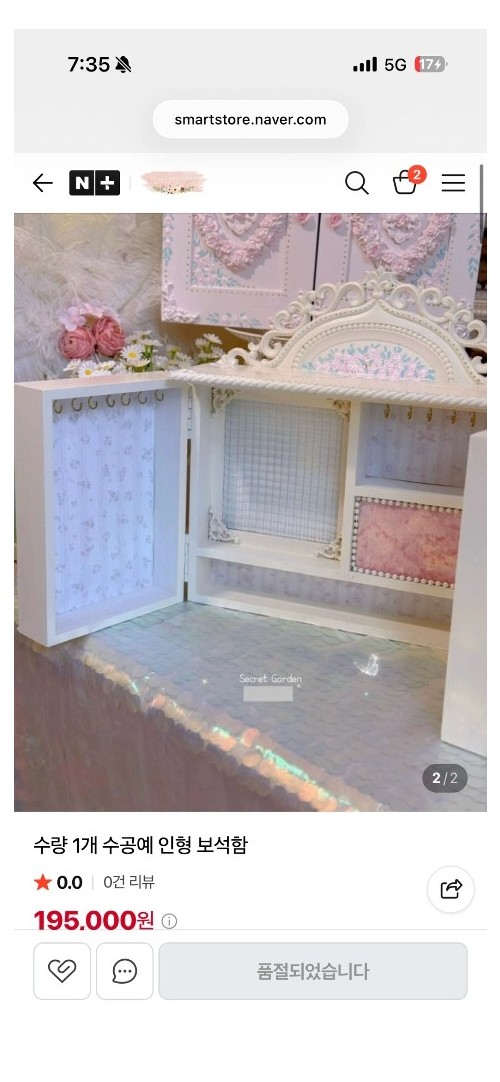Open the price info icon next to 195,000원

click(x=169, y=921)
